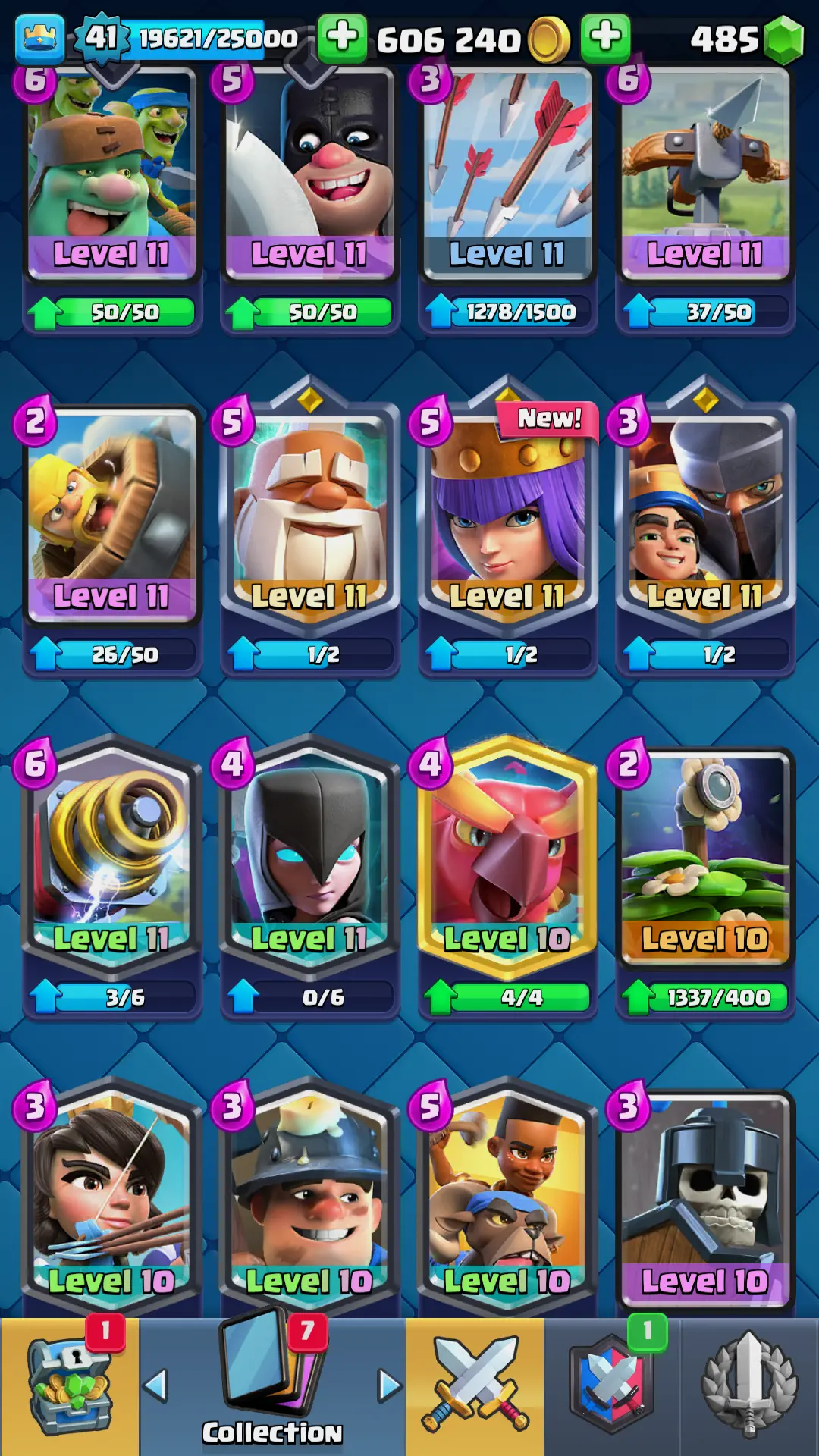Open the Phoenix card with 4/4 progress

click(x=507, y=857)
